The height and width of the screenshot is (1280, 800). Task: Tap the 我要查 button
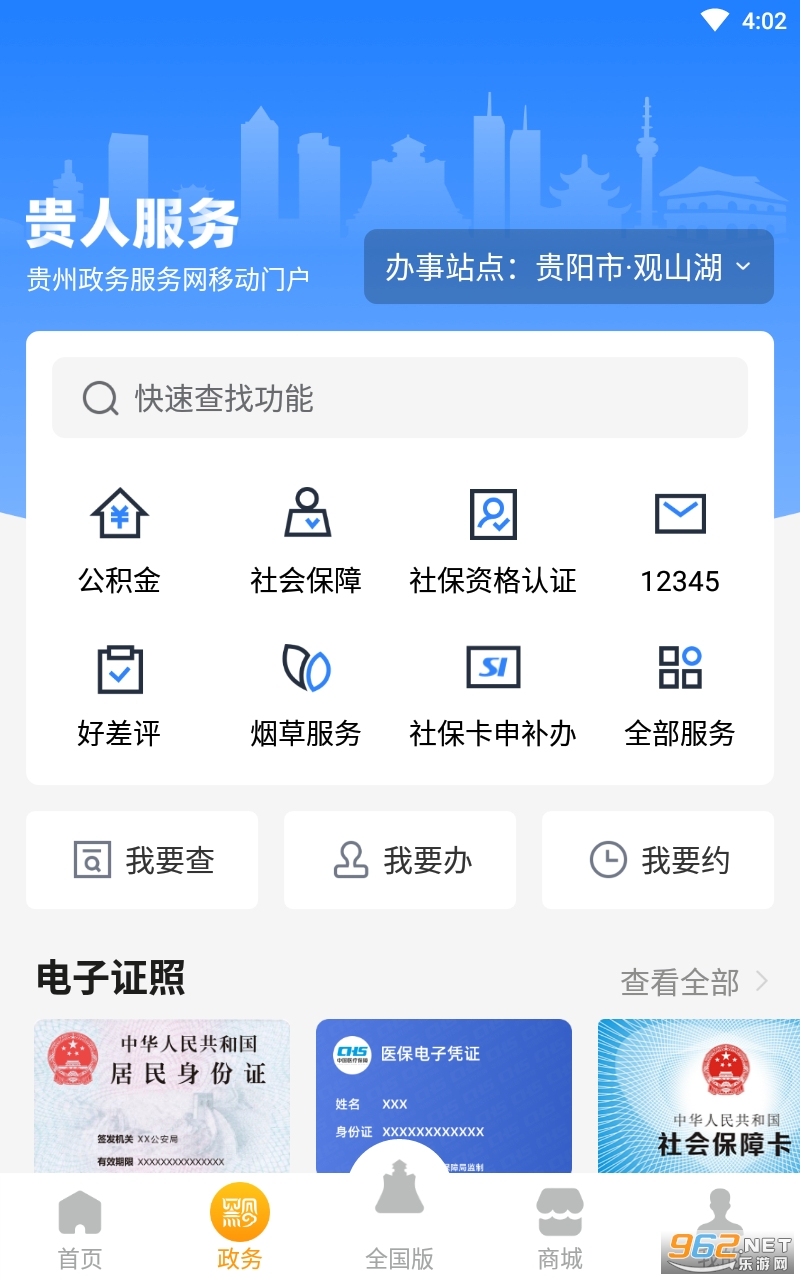click(142, 860)
